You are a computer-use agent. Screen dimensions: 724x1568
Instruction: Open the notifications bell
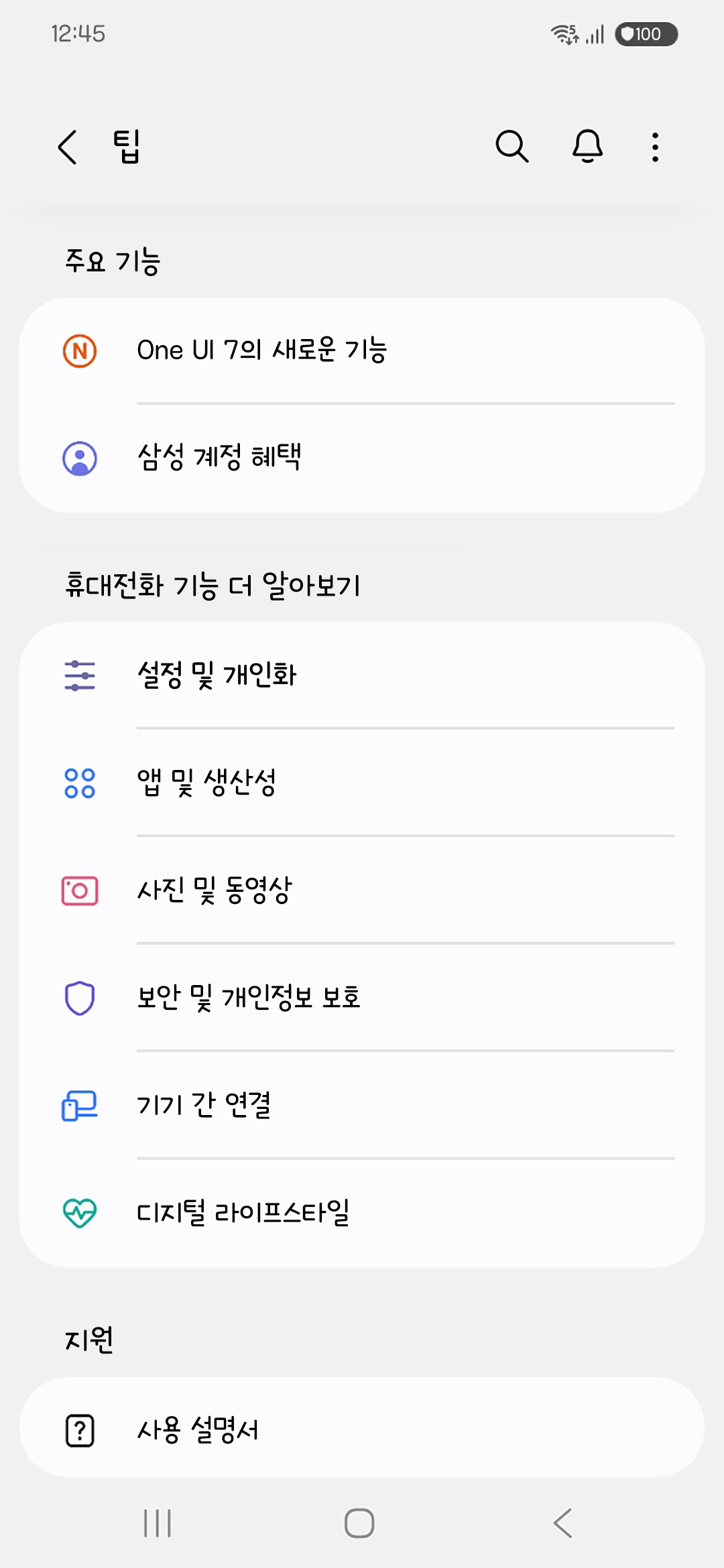587,147
